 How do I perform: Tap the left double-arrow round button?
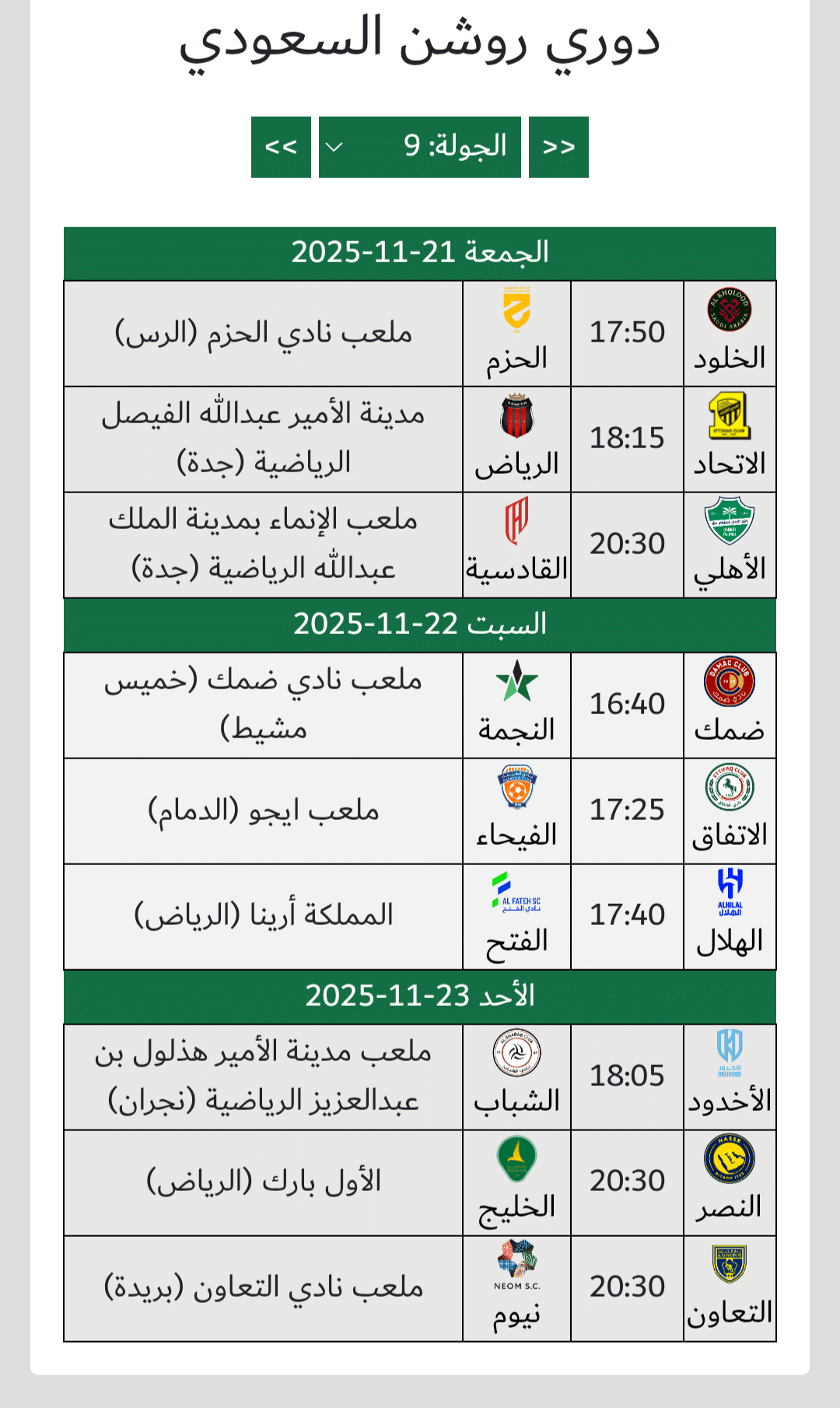281,147
